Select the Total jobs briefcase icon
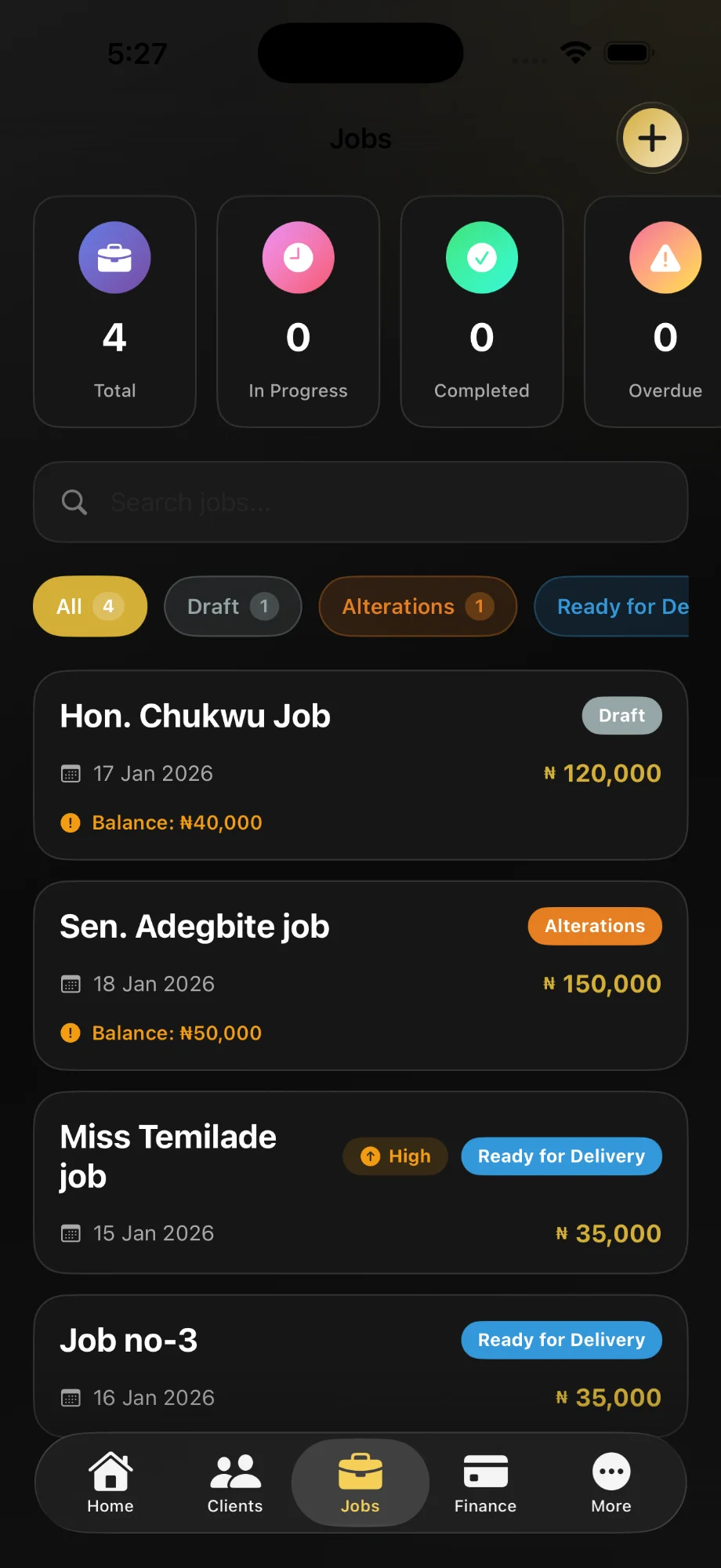This screenshot has height=1568, width=721. coord(114,257)
